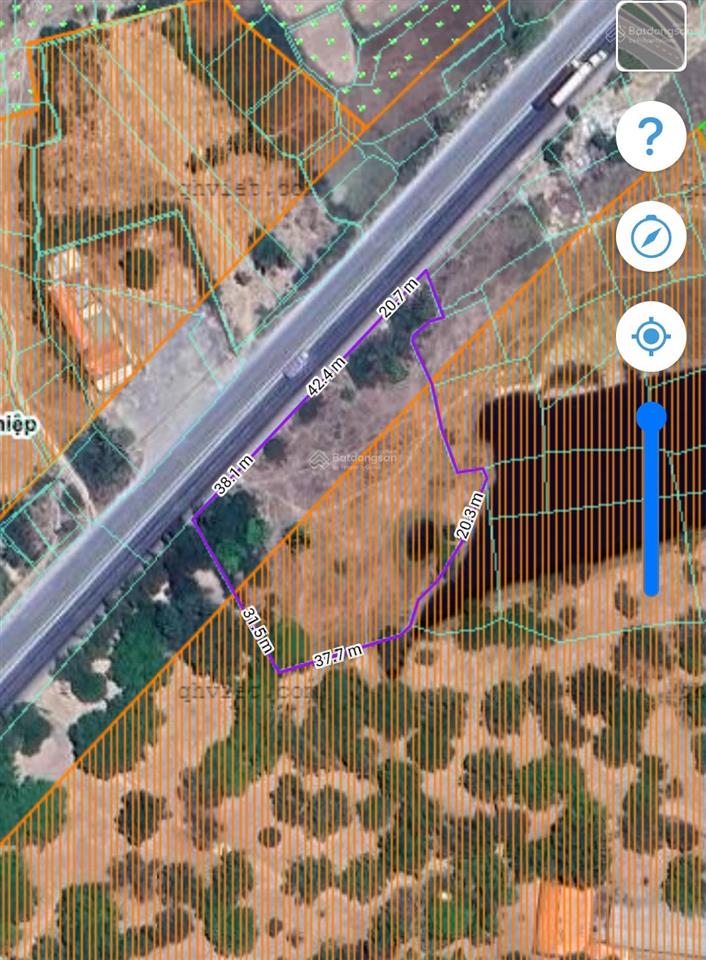Switch the map layer using the satellite thumbnail
This screenshot has width=706, height=960.
(x=651, y=37)
